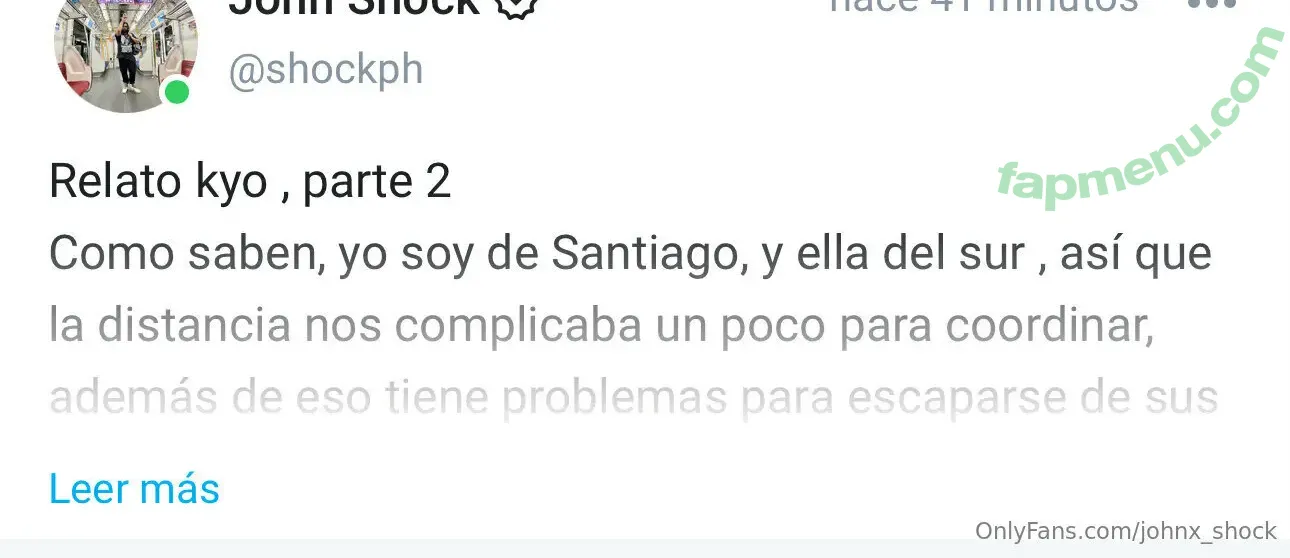The width and height of the screenshot is (1290, 558).
Task: Open the post's three-dot overflow menu
Action: [x=1211, y=5]
